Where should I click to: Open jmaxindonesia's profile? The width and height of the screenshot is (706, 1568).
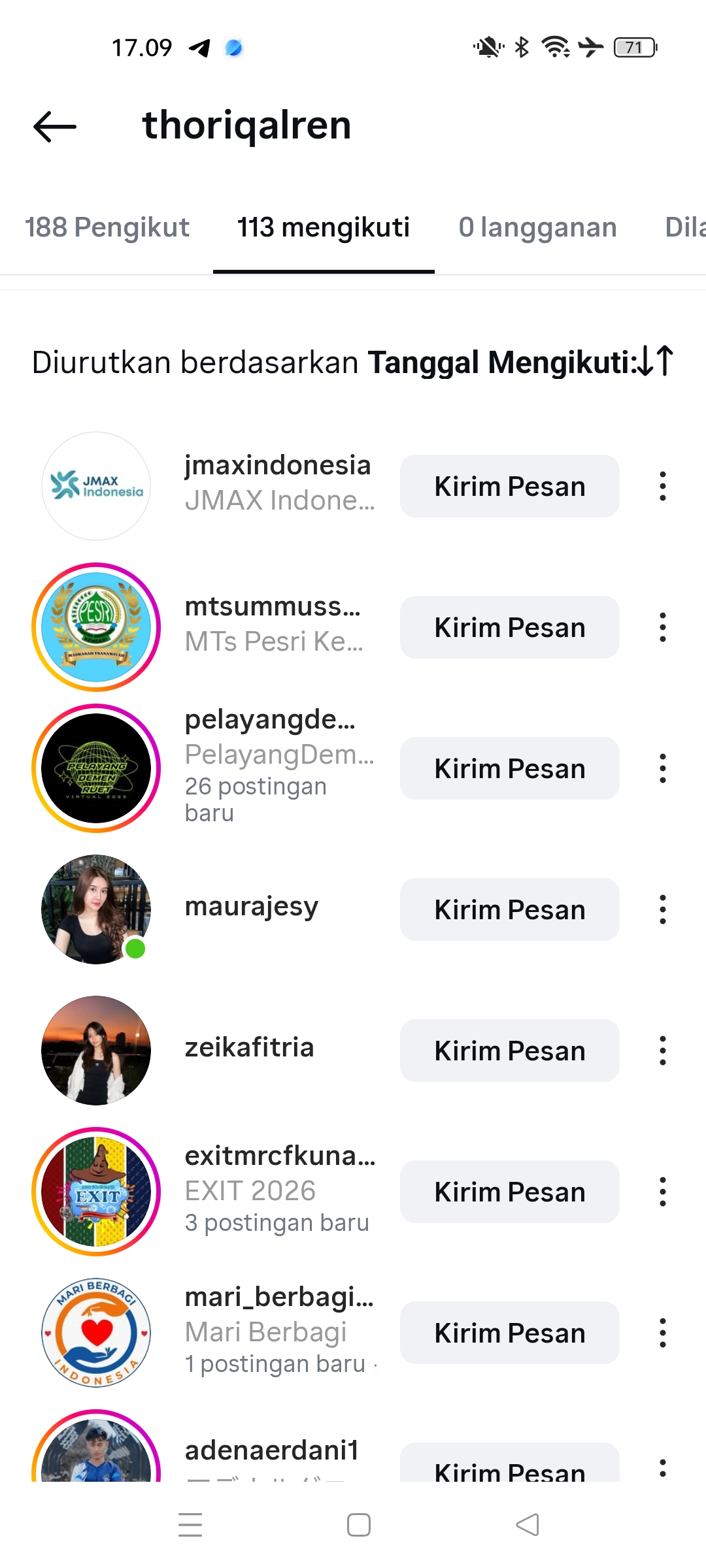coord(277,465)
